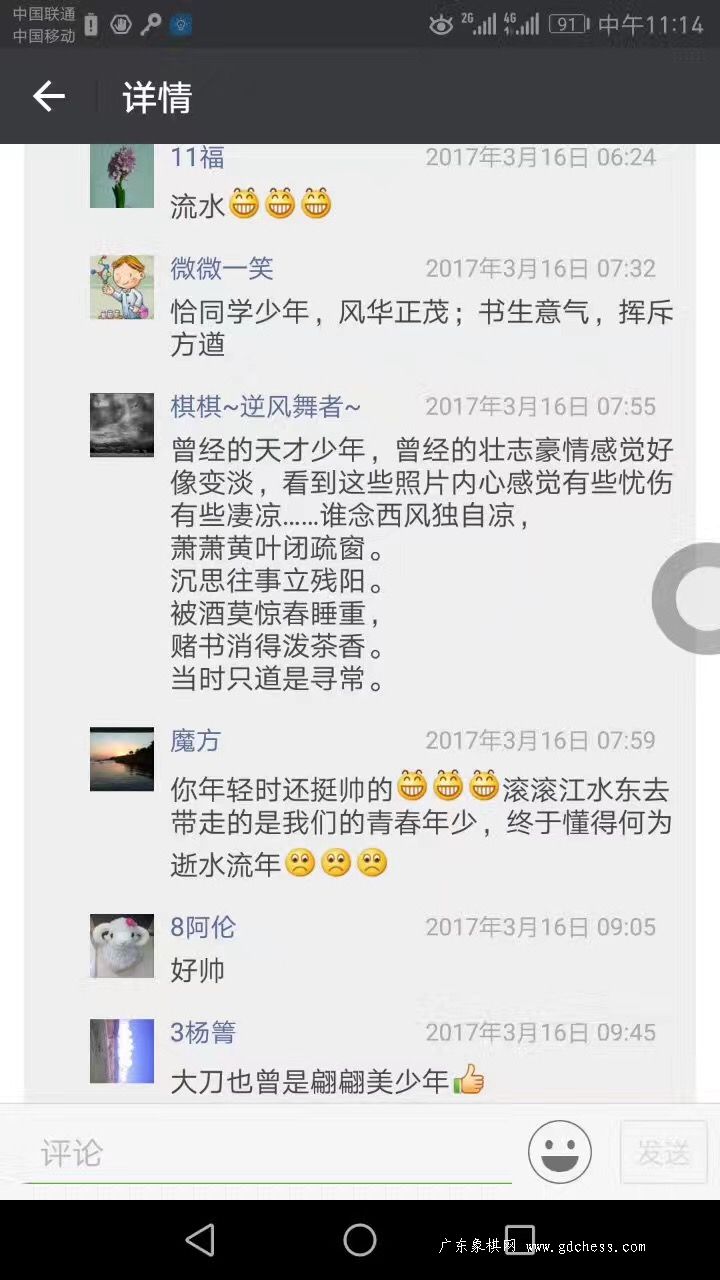Screen dimensions: 720x1280
Task: Go back using the arrow by 详情
Action: 49,97
